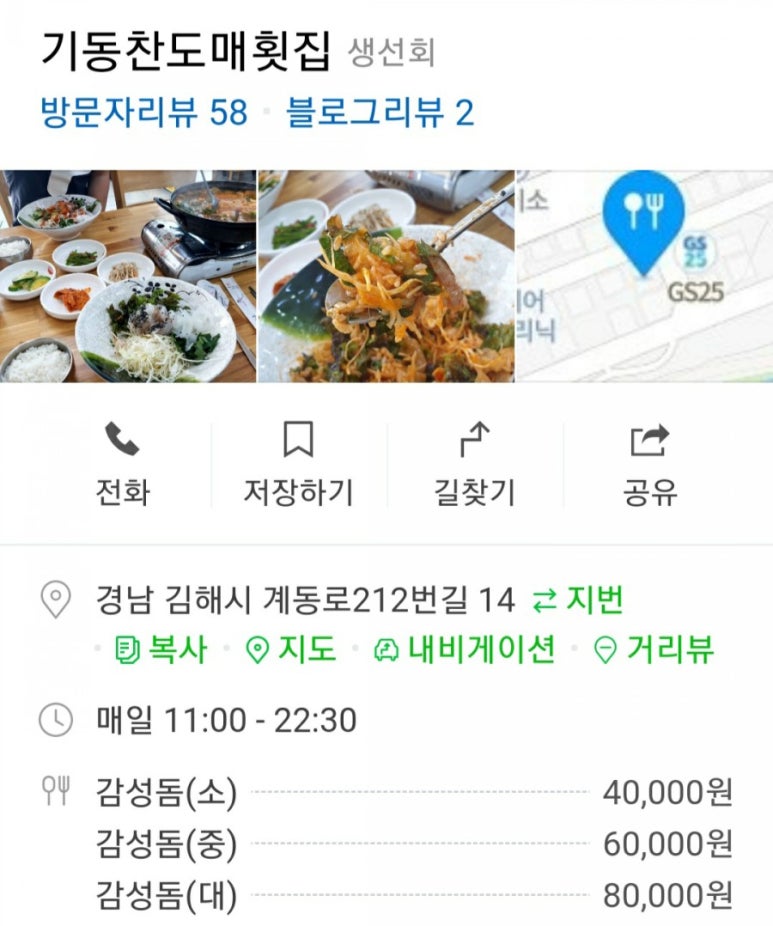The image size is (773, 926).
Task: View the table spread food photo
Action: [x=128, y=276]
